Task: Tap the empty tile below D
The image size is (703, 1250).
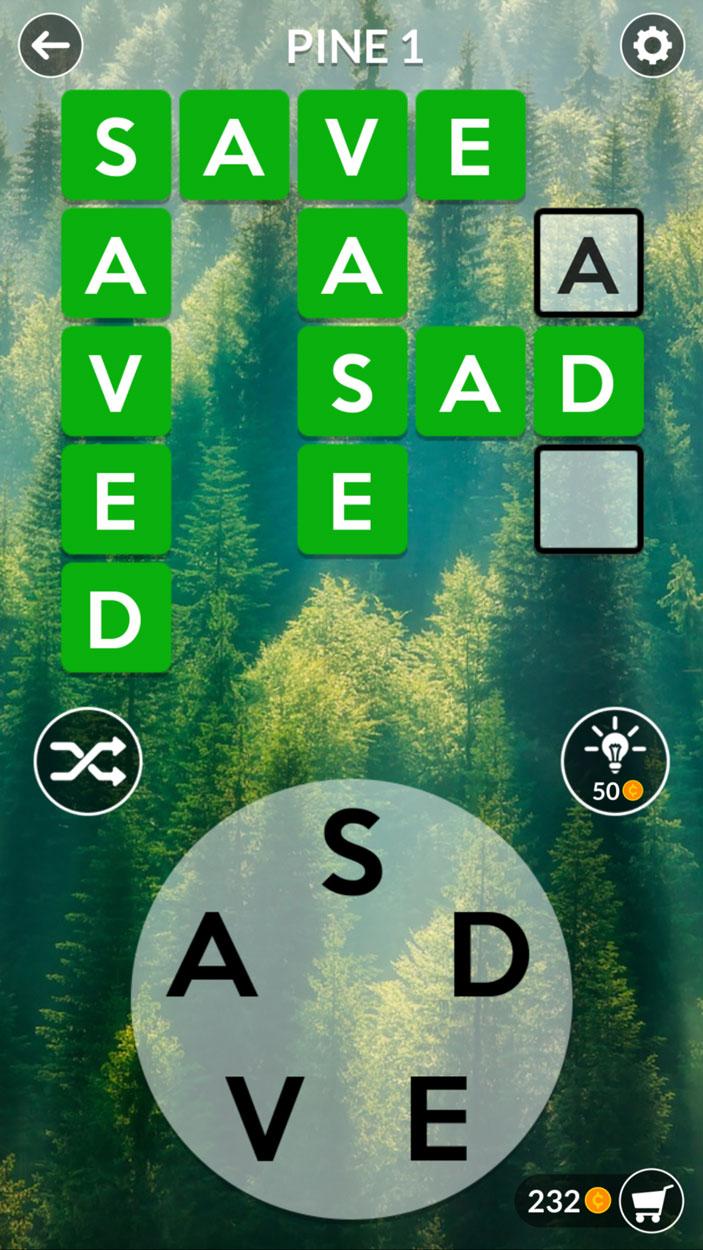Action: (x=588, y=499)
